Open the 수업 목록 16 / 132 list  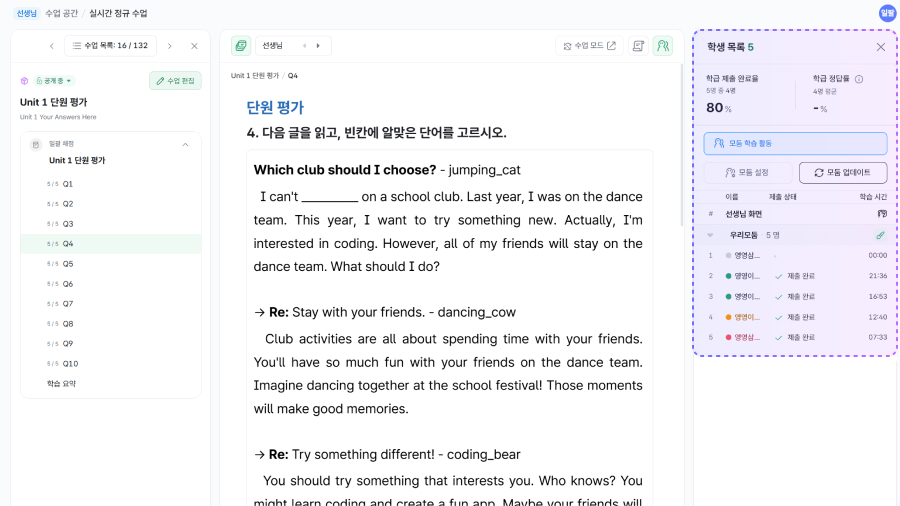pyautogui.click(x=110, y=46)
